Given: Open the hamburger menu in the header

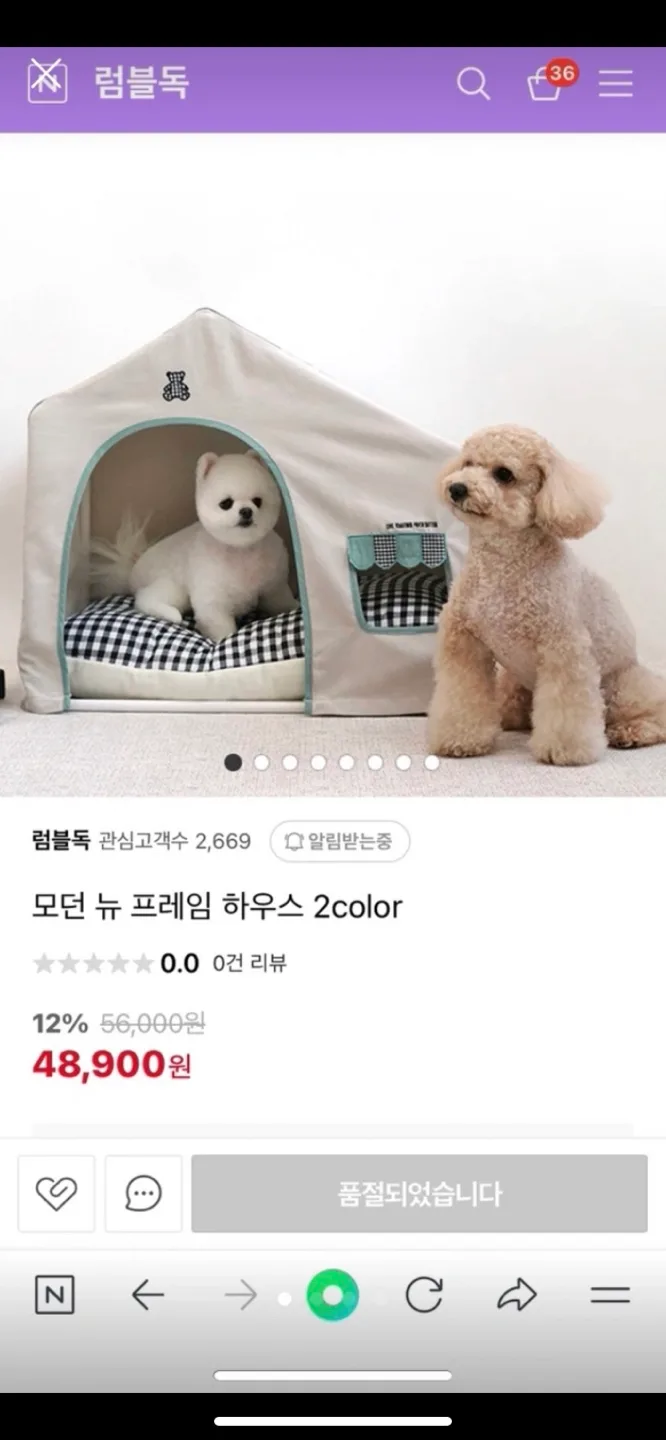Looking at the screenshot, I should point(616,84).
